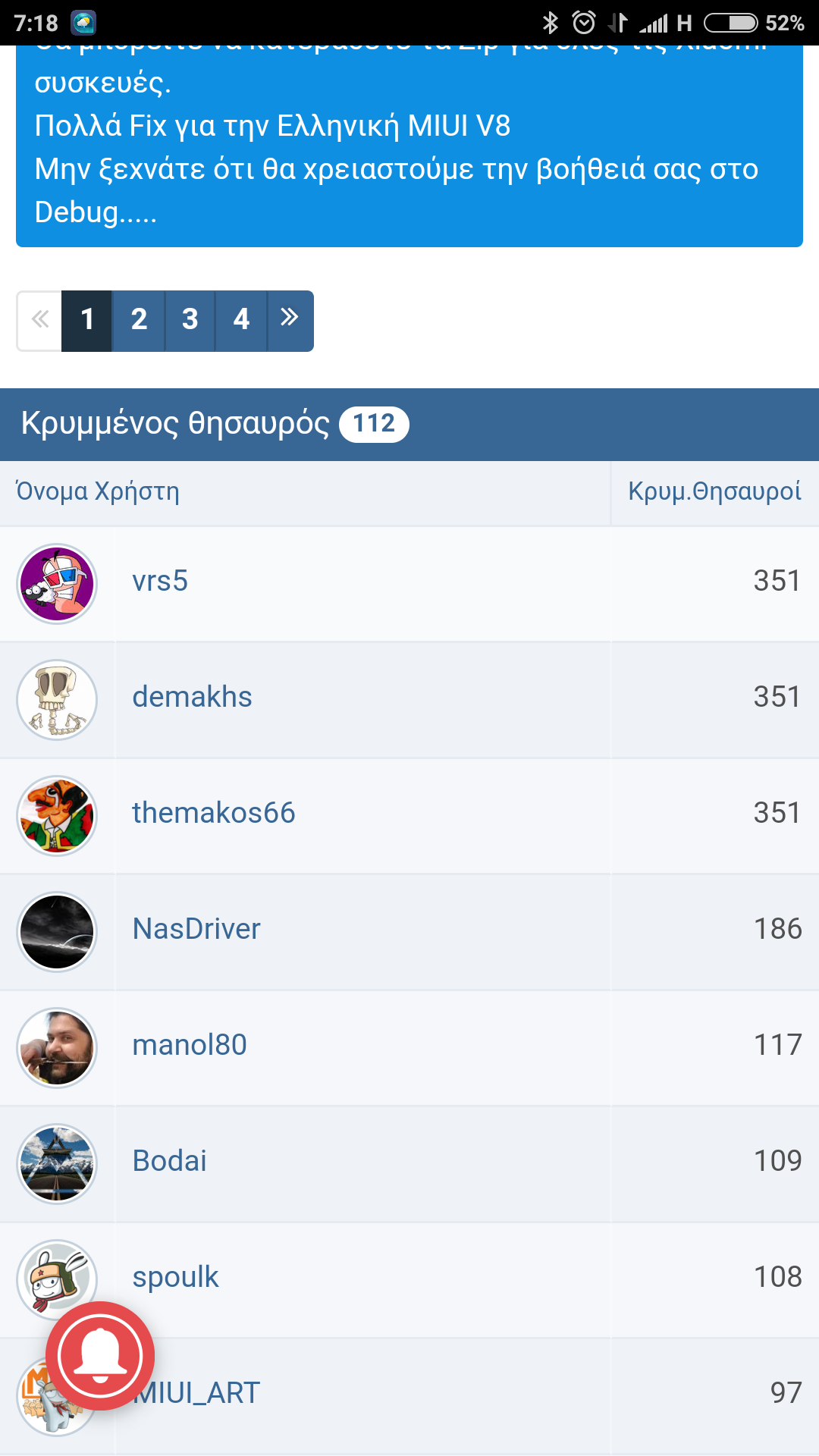Open manol80 user page
The width and height of the screenshot is (819, 1456).
click(190, 1046)
